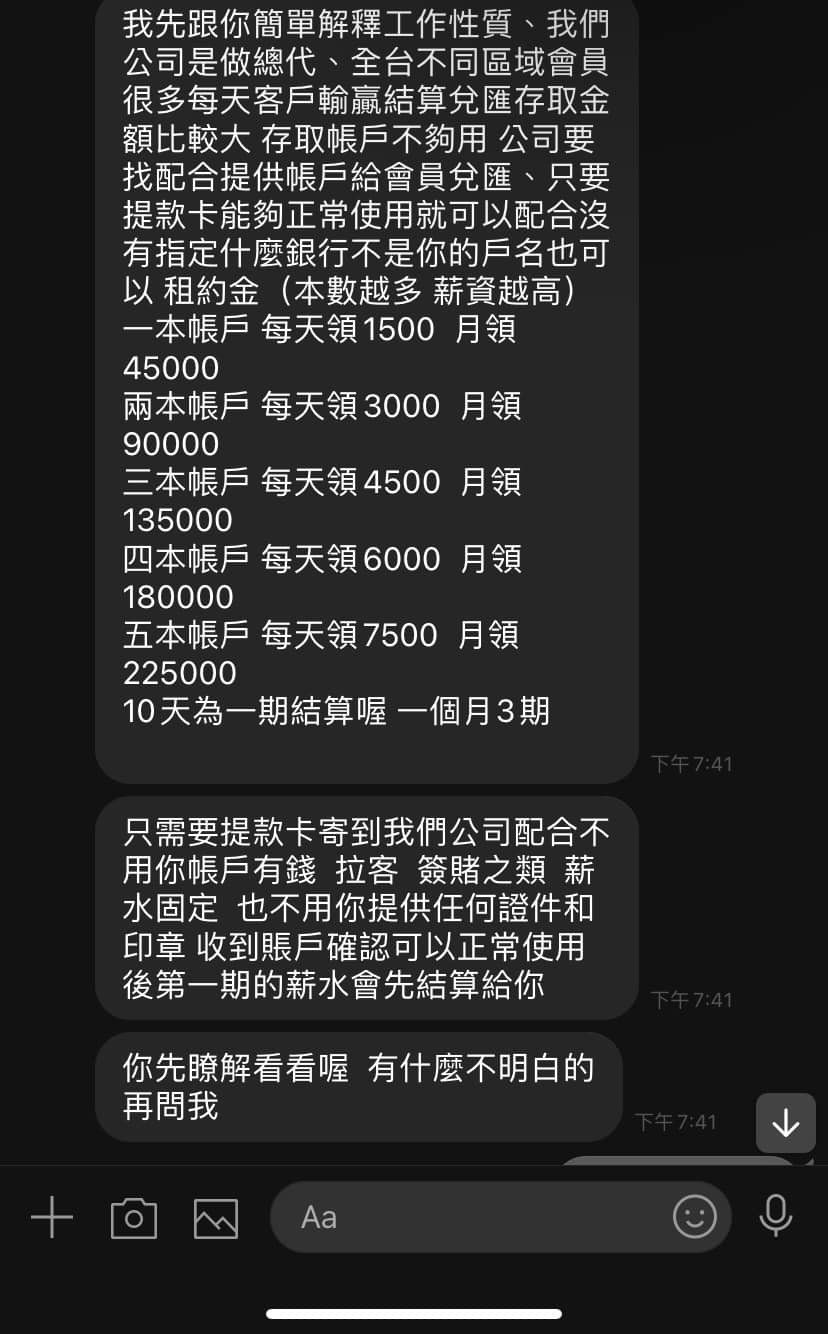828x1334 pixels.
Task: Open the photo gallery picker
Action: pos(216,1218)
